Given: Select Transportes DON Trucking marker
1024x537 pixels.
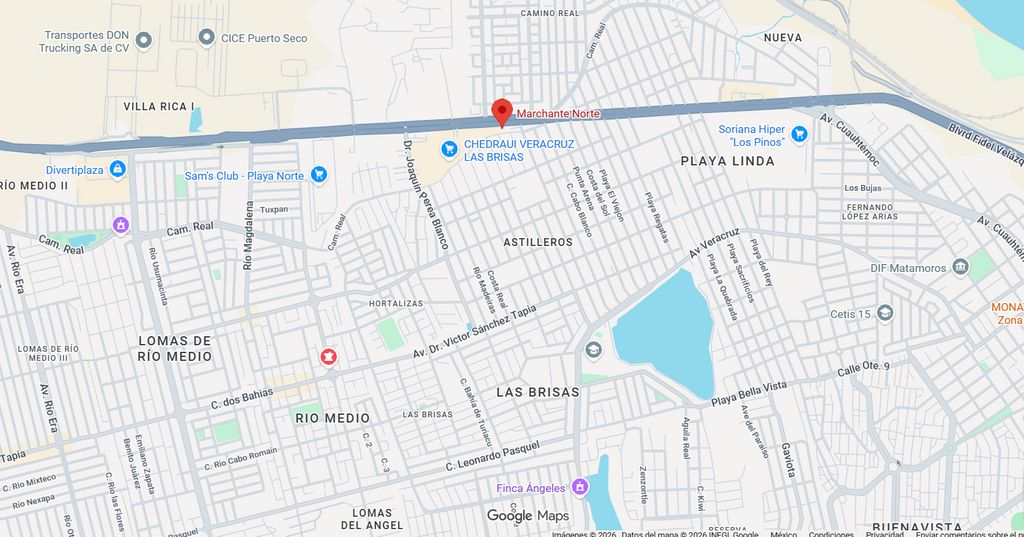Looking at the screenshot, I should (143, 41).
